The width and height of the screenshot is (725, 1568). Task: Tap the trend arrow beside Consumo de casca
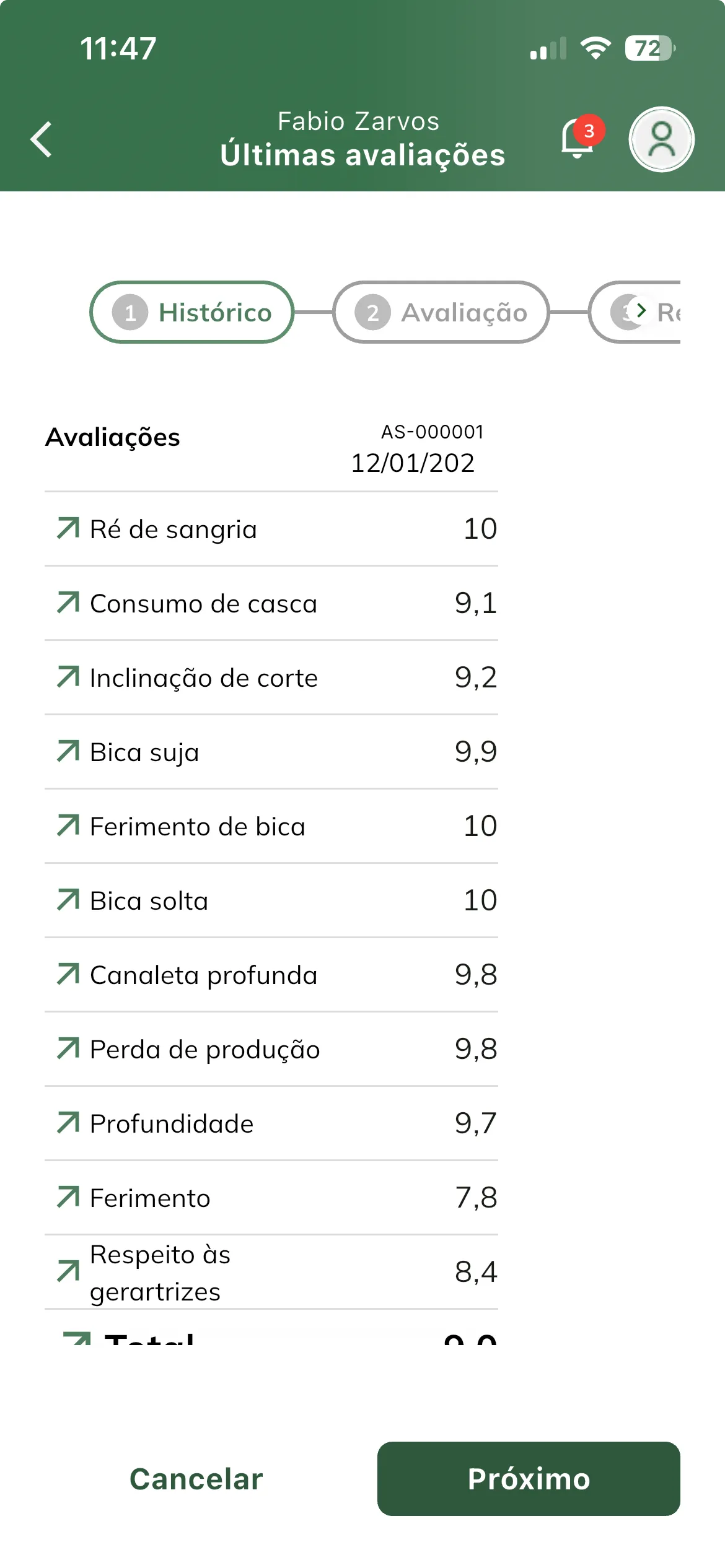68,603
